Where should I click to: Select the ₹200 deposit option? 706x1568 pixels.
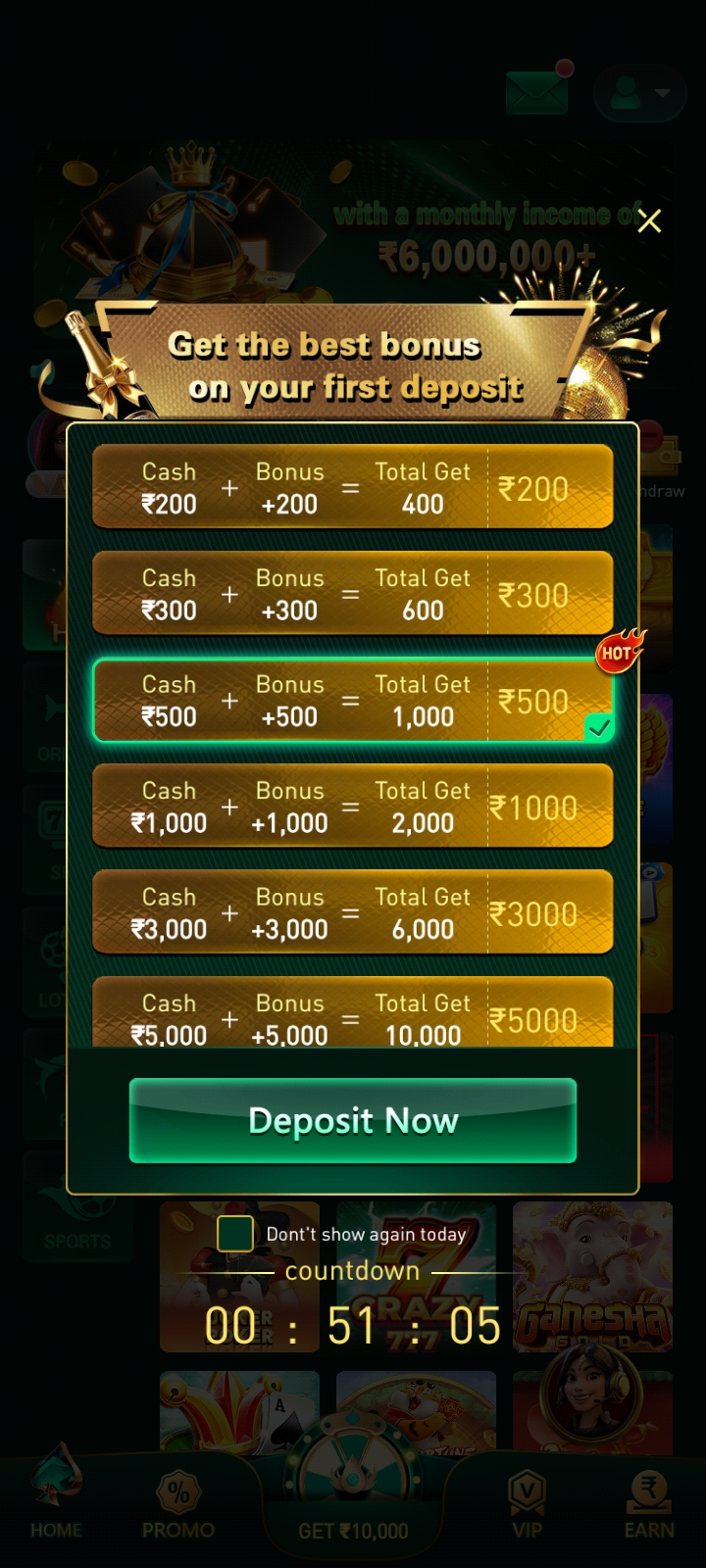(x=353, y=487)
